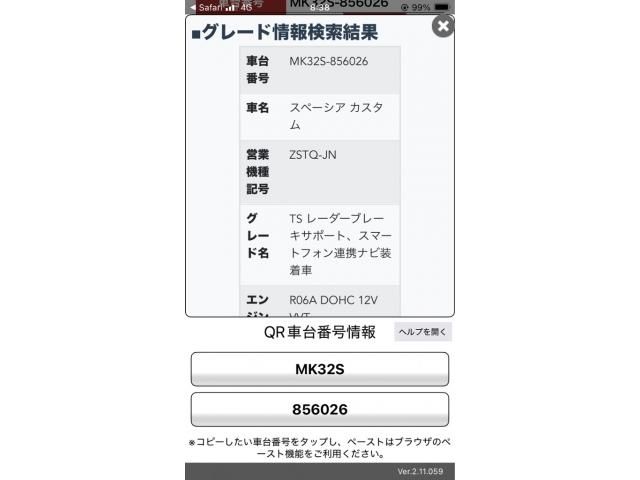Close the grade information search results popup
Screen dimensions: 640x480
443,27
